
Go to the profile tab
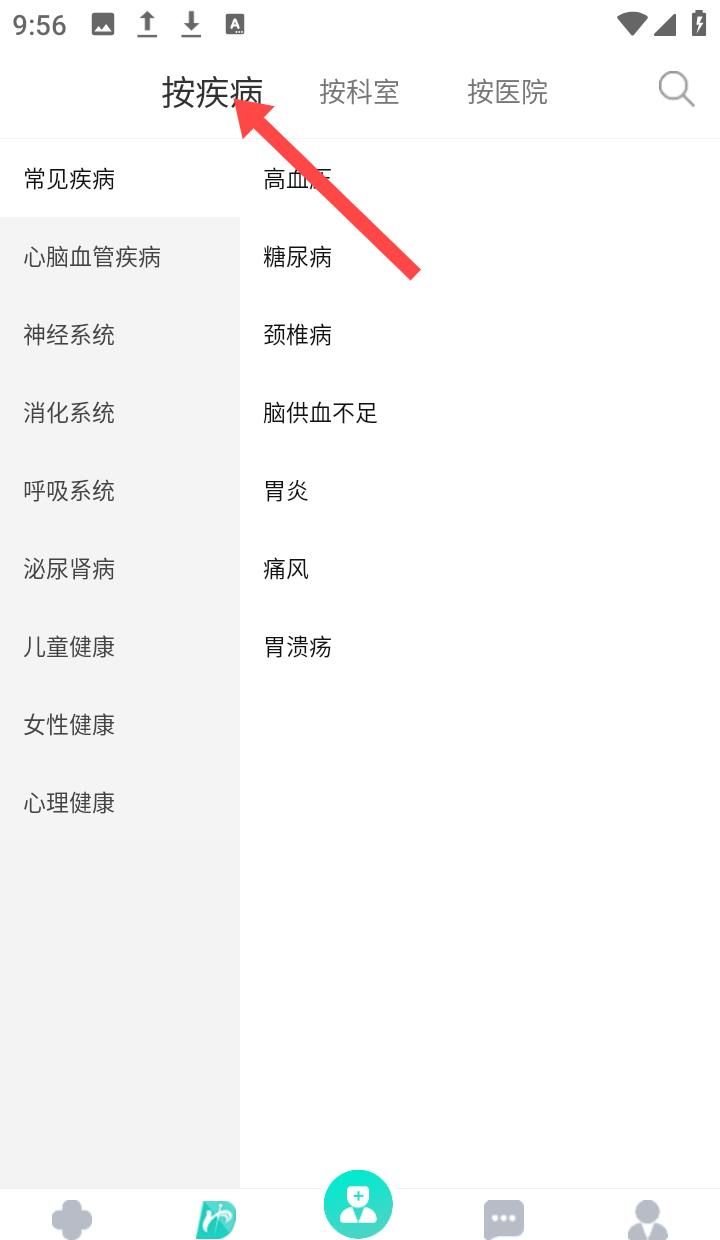(x=647, y=1219)
